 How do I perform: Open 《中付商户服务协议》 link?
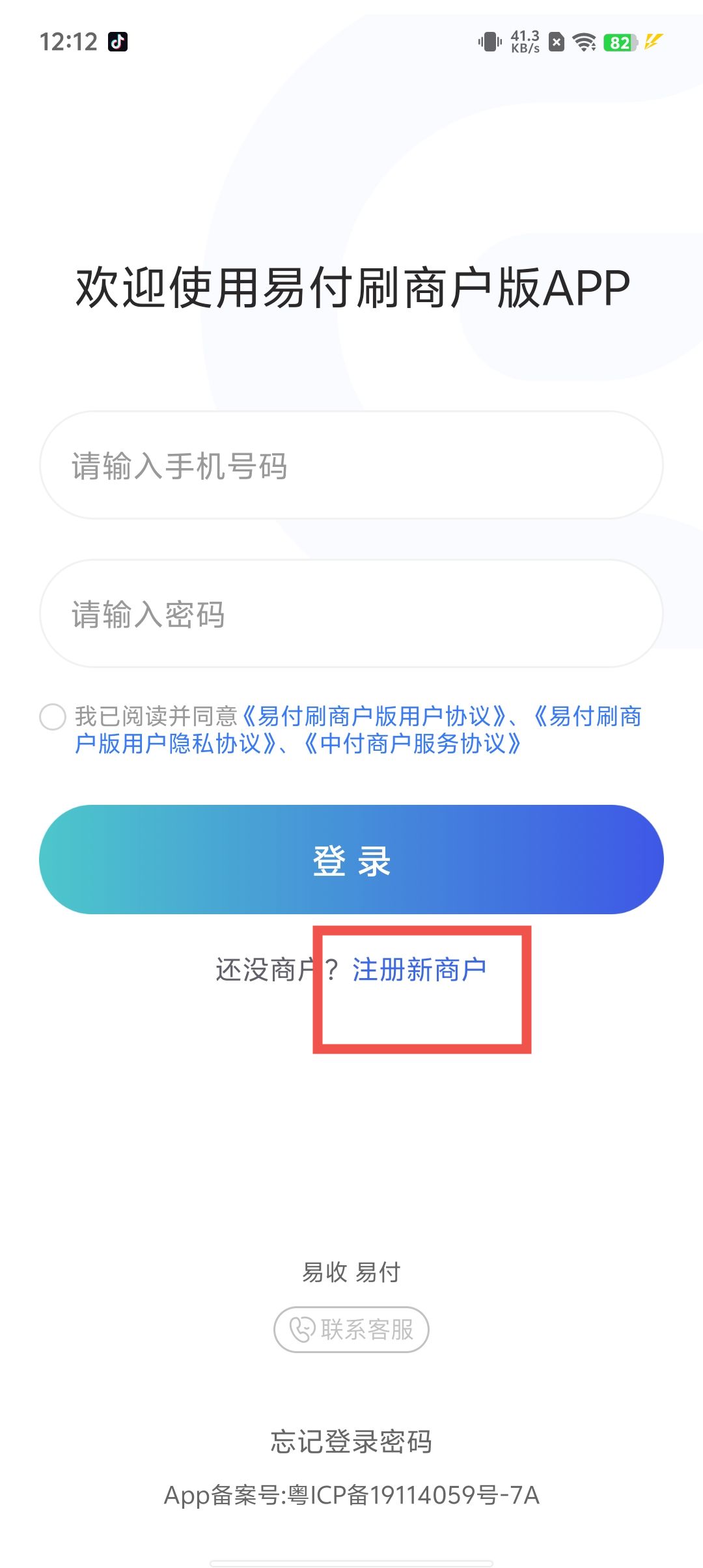413,744
